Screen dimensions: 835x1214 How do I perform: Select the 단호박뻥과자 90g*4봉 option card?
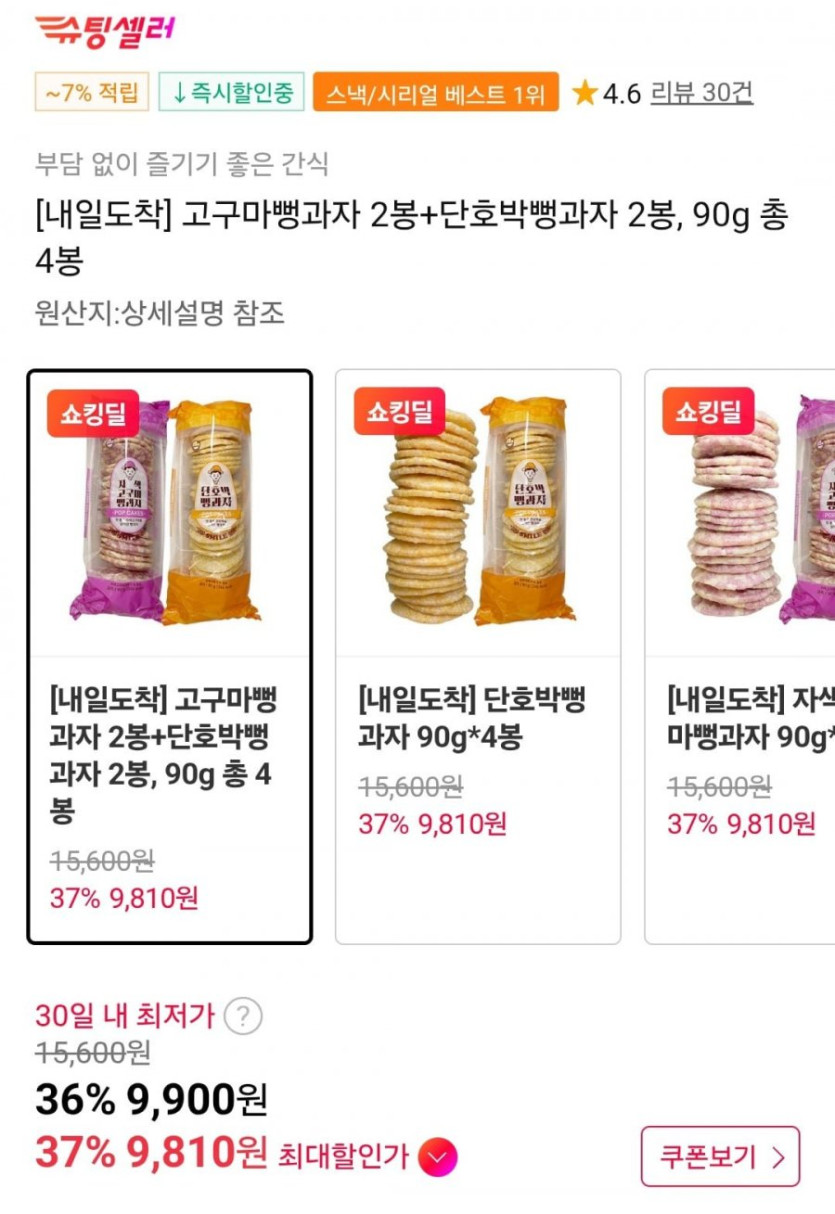[477, 656]
